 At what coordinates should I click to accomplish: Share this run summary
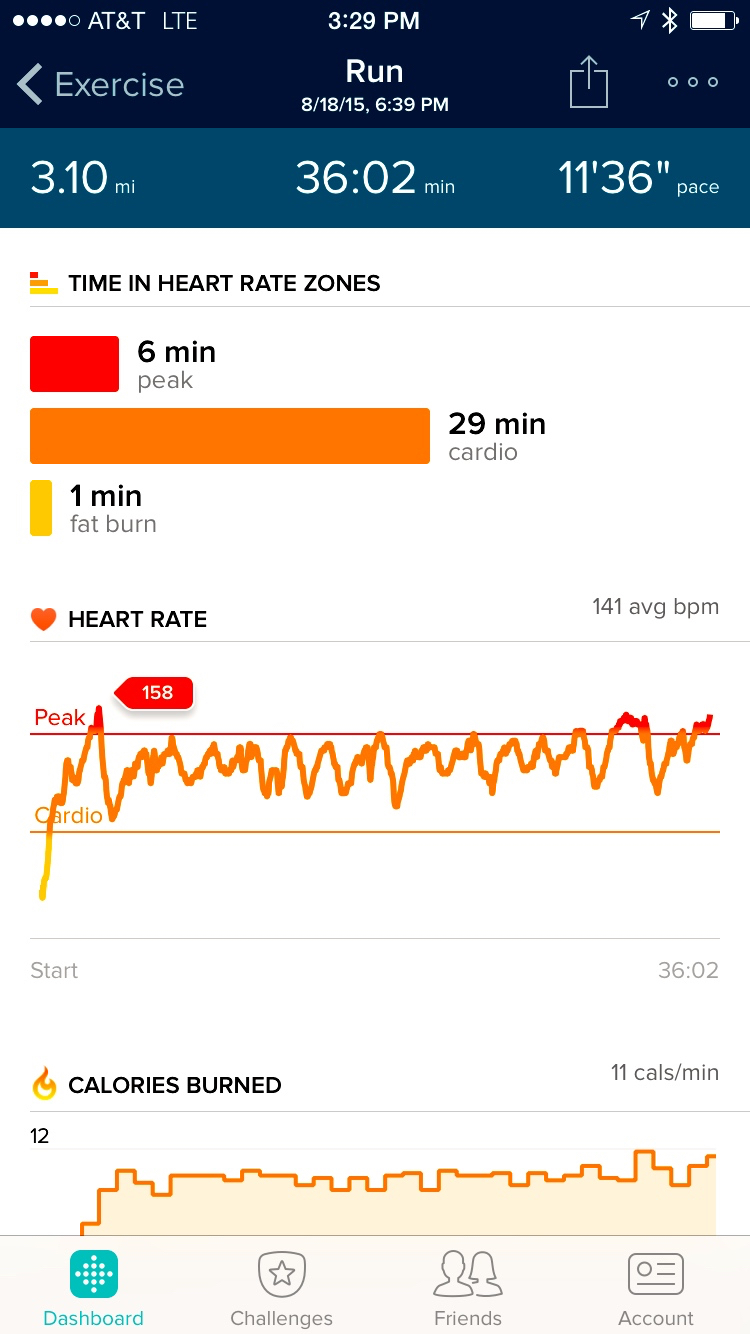click(589, 82)
